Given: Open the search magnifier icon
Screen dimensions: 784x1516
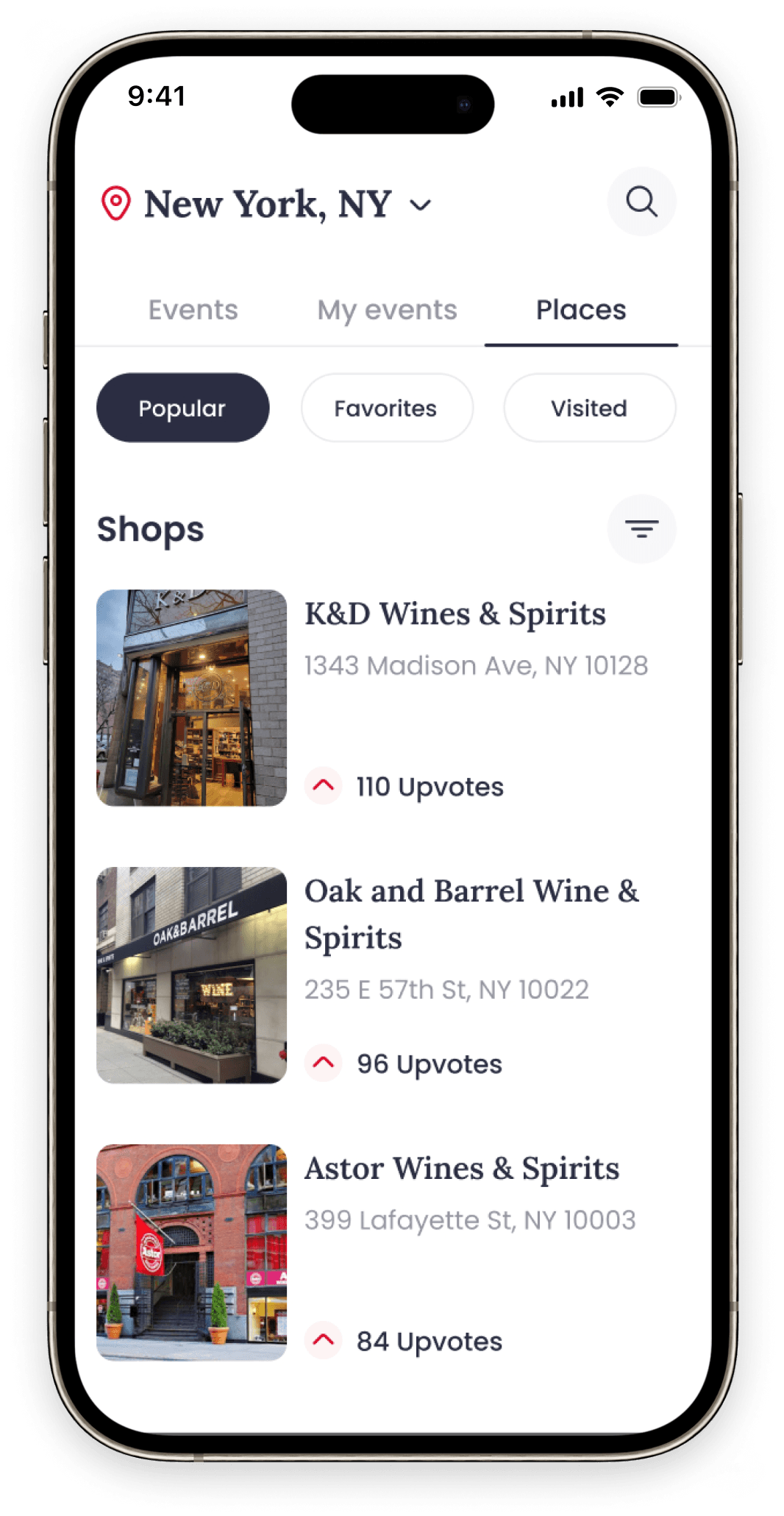Looking at the screenshot, I should coord(641,201).
